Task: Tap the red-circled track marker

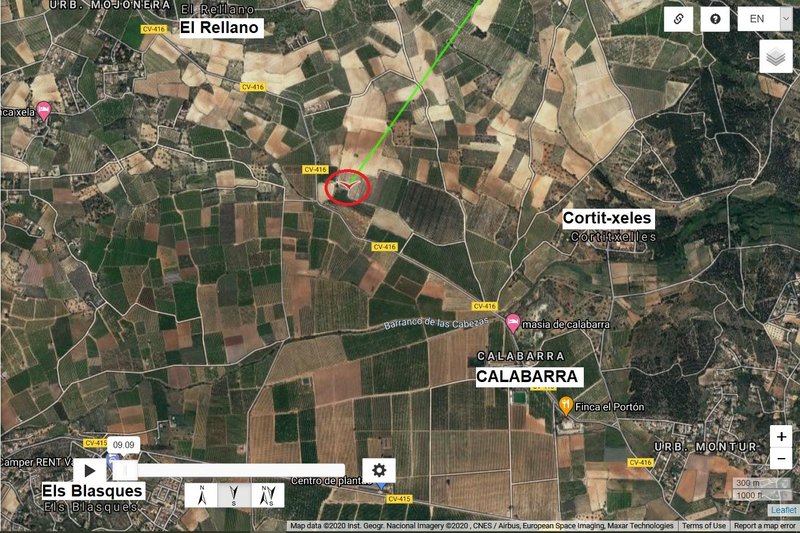Action: [347, 187]
